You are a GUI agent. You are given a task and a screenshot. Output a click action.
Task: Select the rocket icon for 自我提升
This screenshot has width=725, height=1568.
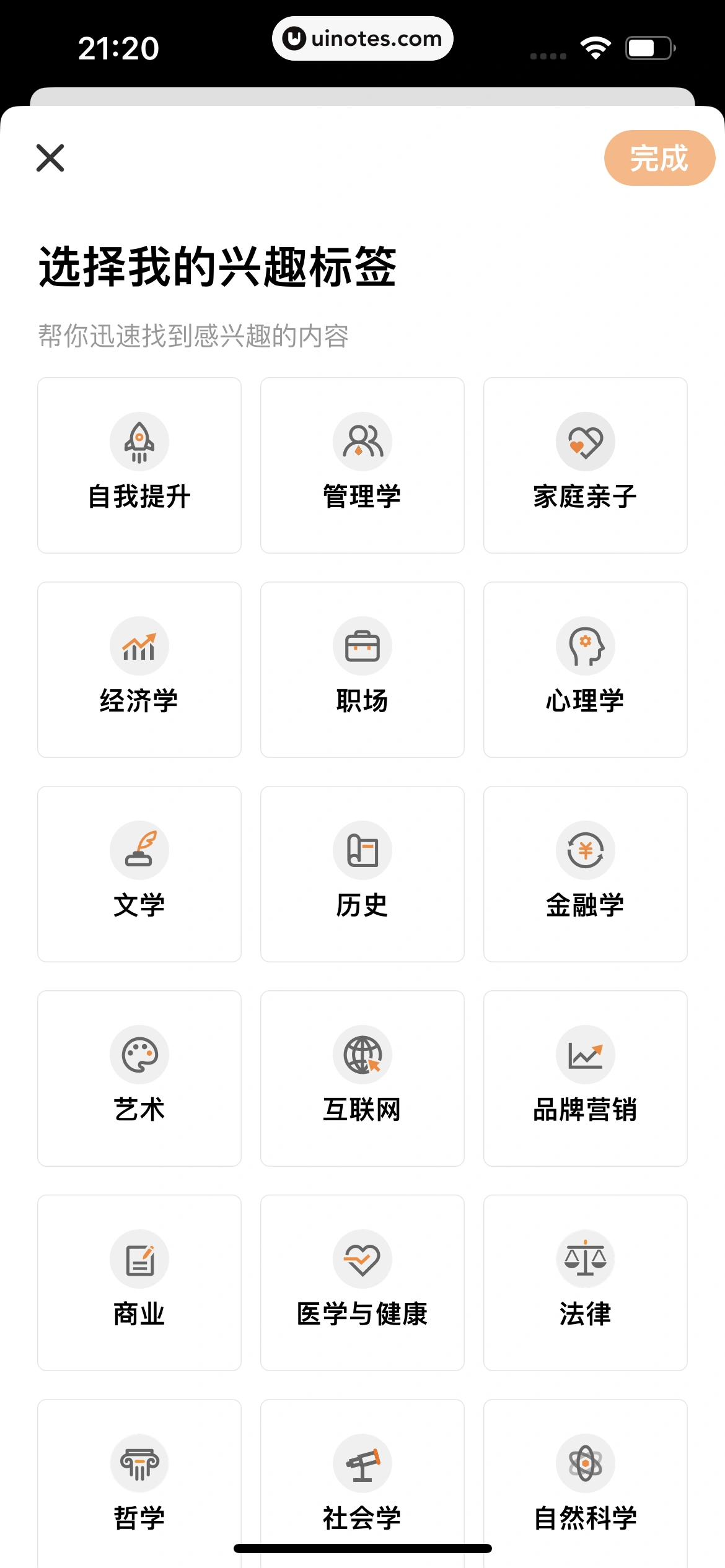tap(139, 441)
